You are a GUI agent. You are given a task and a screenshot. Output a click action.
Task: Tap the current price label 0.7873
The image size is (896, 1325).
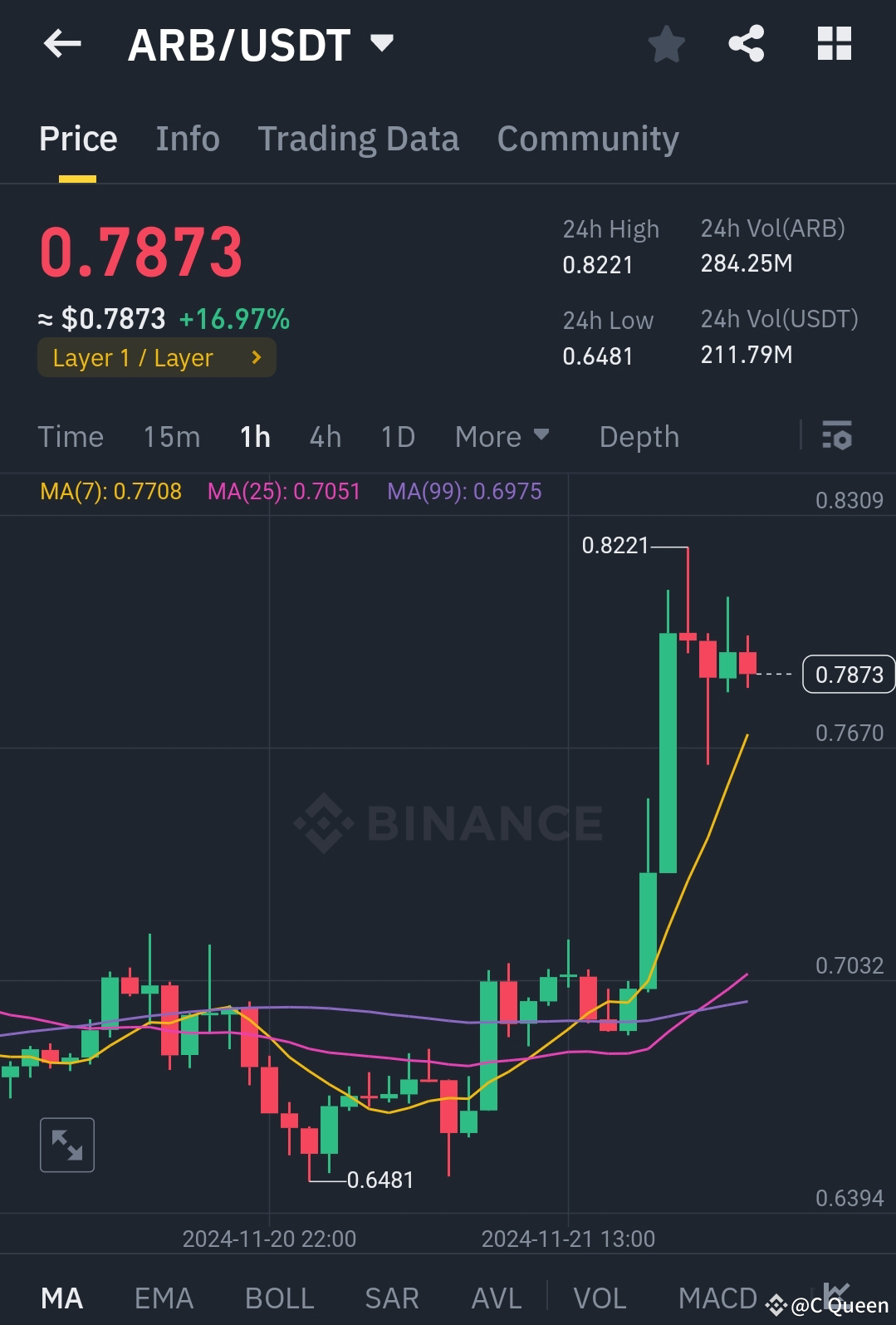click(848, 675)
